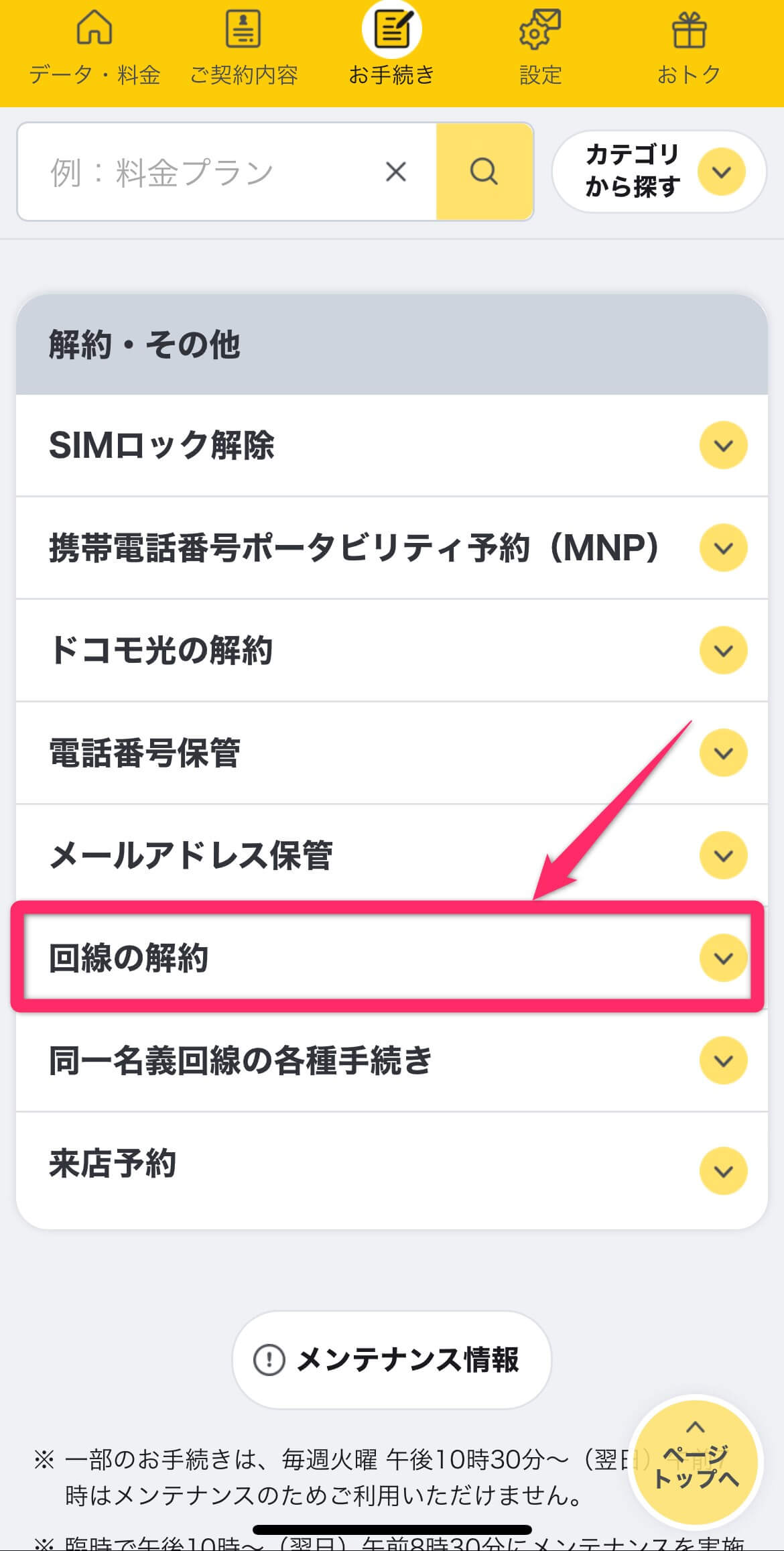The width and height of the screenshot is (784, 1551).
Task: Expand the 携帯電話番号ポータビリティ予約（MNP） section
Action: [722, 548]
